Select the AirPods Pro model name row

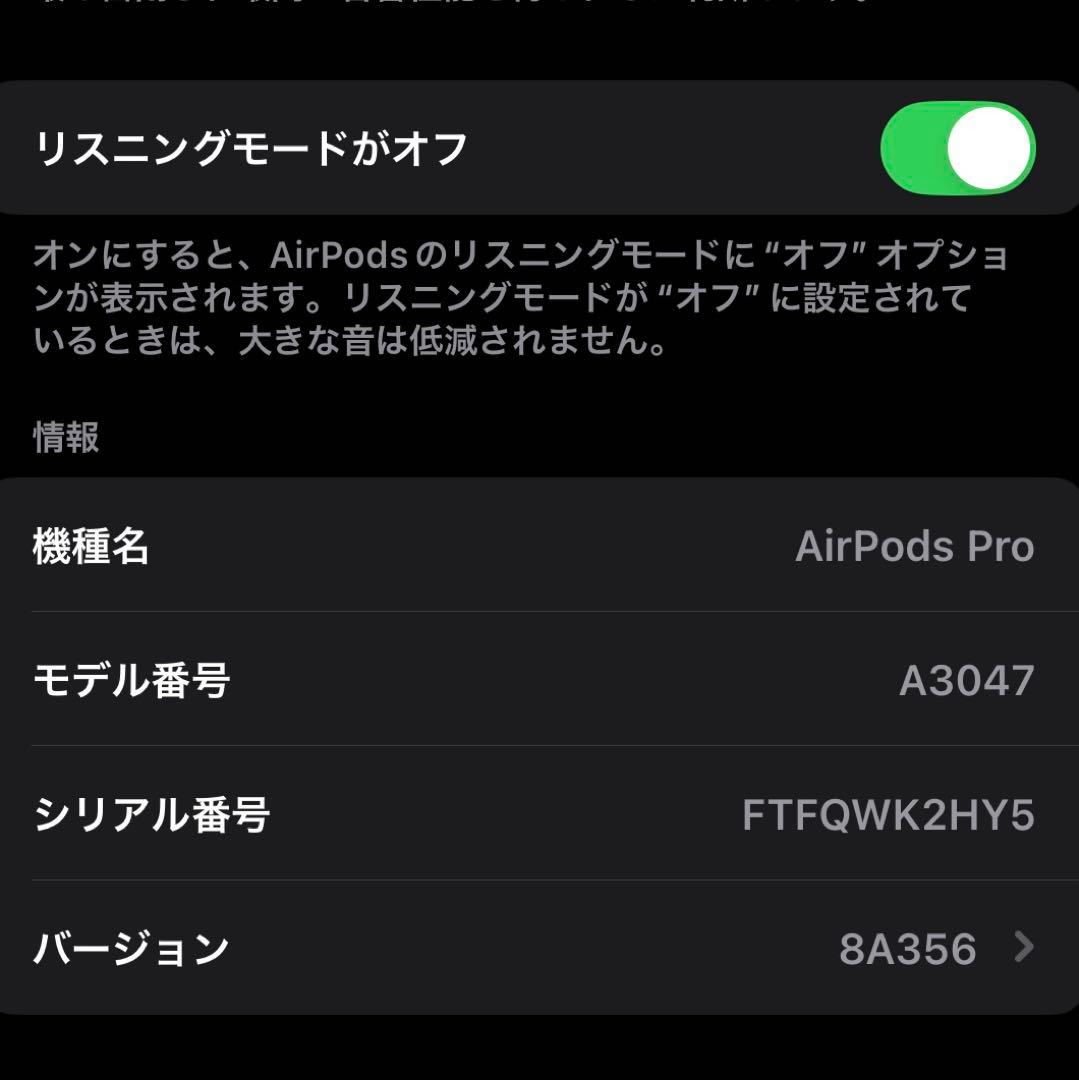pyautogui.click(x=540, y=546)
